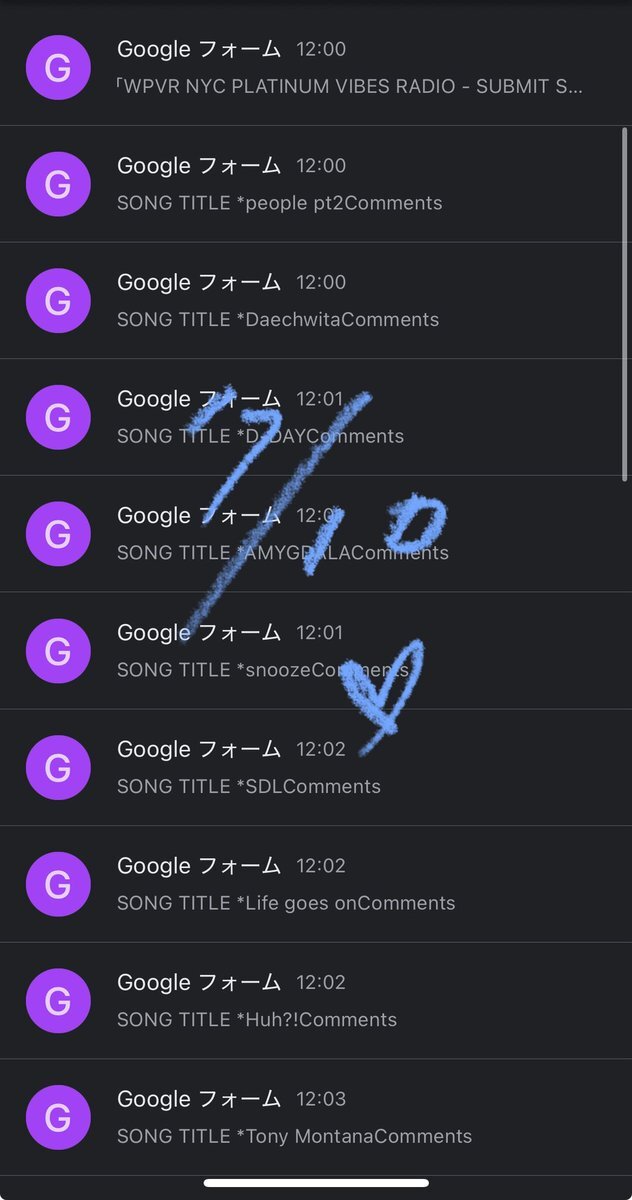
Task: Open the Life goes on email
Action: point(316,884)
